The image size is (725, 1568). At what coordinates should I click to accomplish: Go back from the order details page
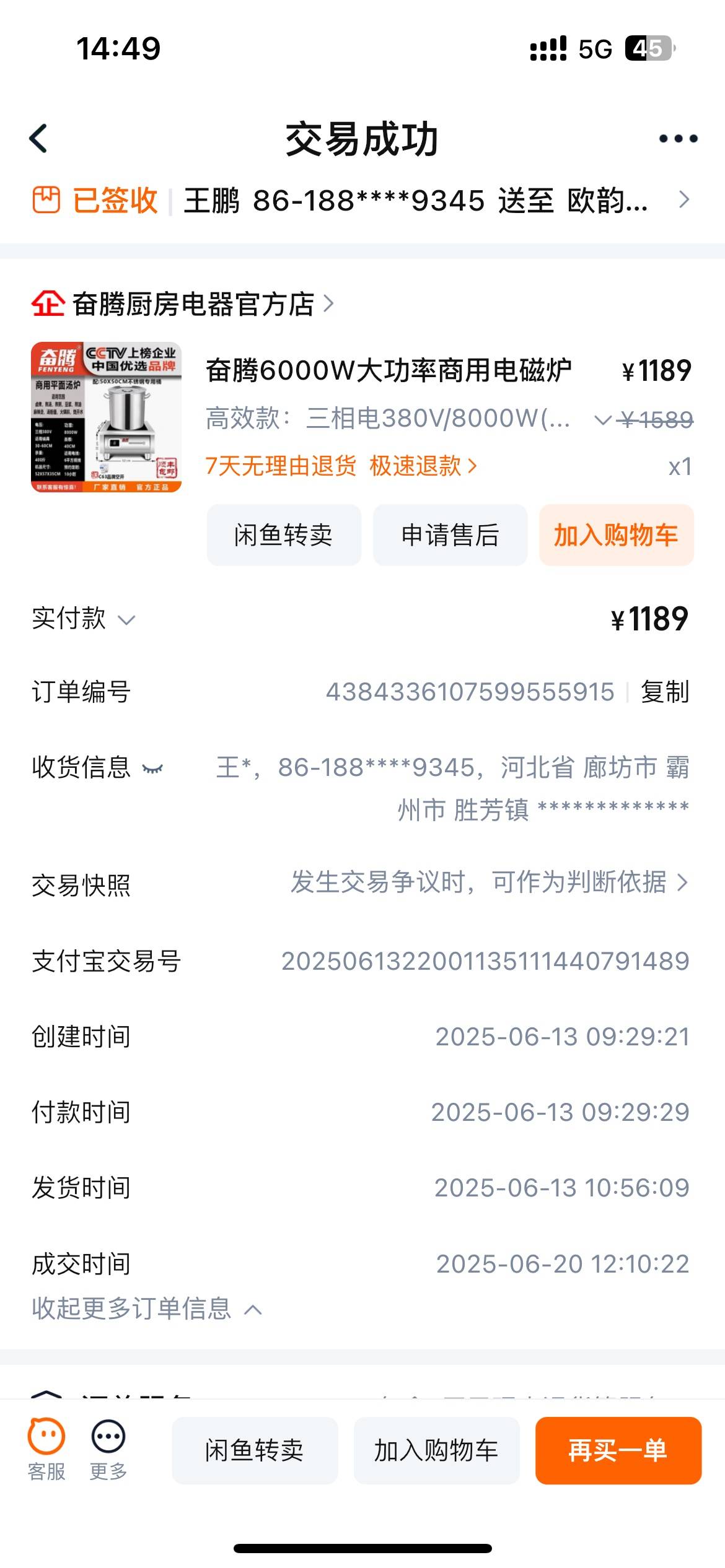[38, 138]
